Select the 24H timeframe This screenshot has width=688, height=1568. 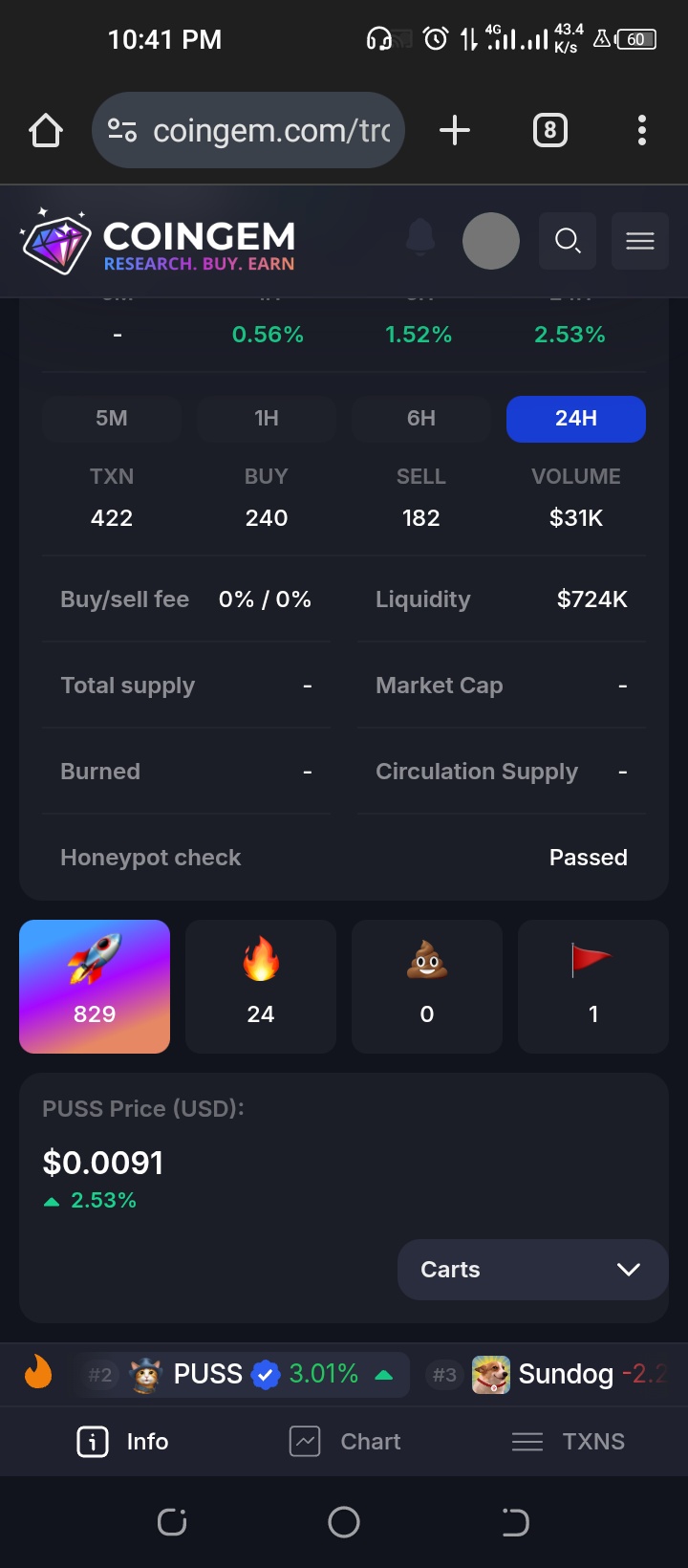tap(576, 419)
